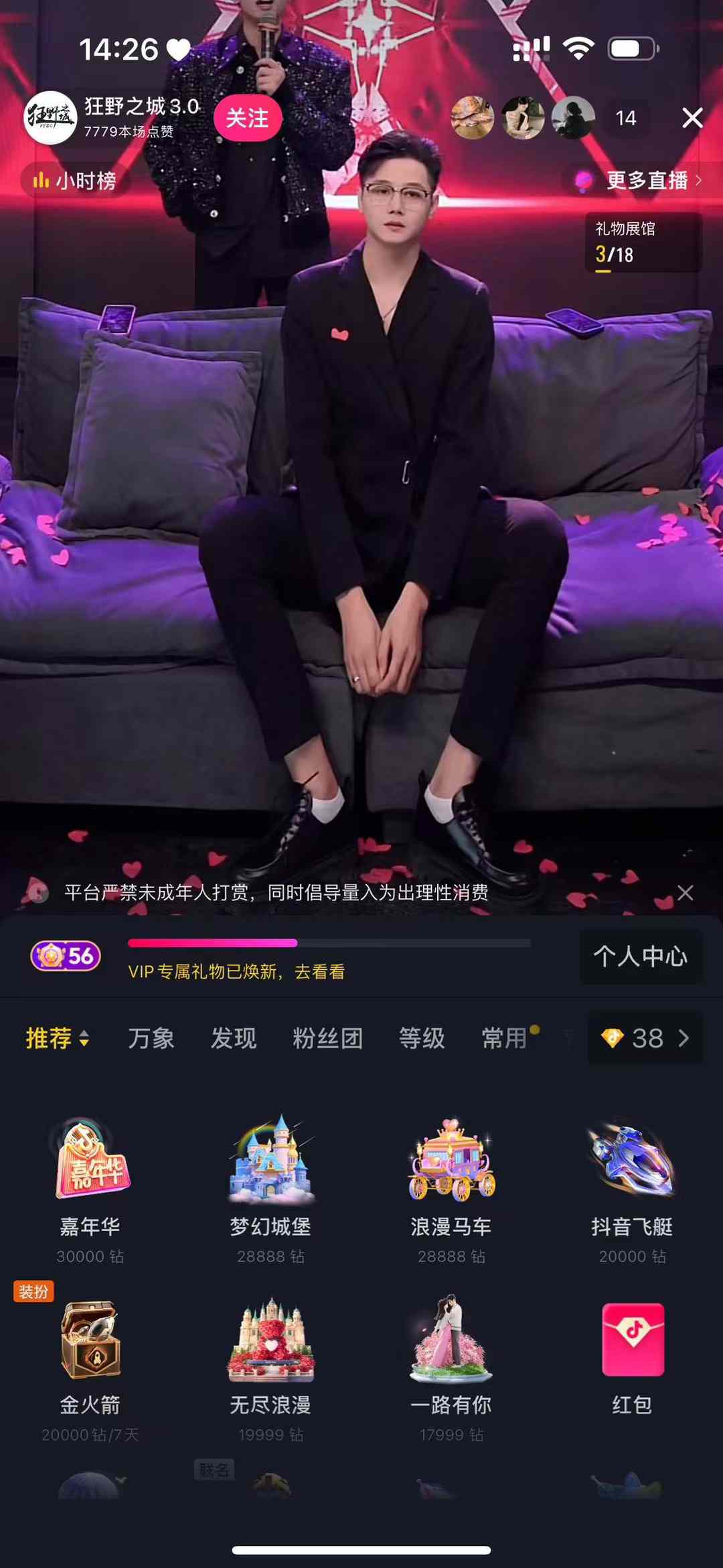Dismiss the rational consumption notice
Image resolution: width=723 pixels, height=1568 pixels.
685,892
